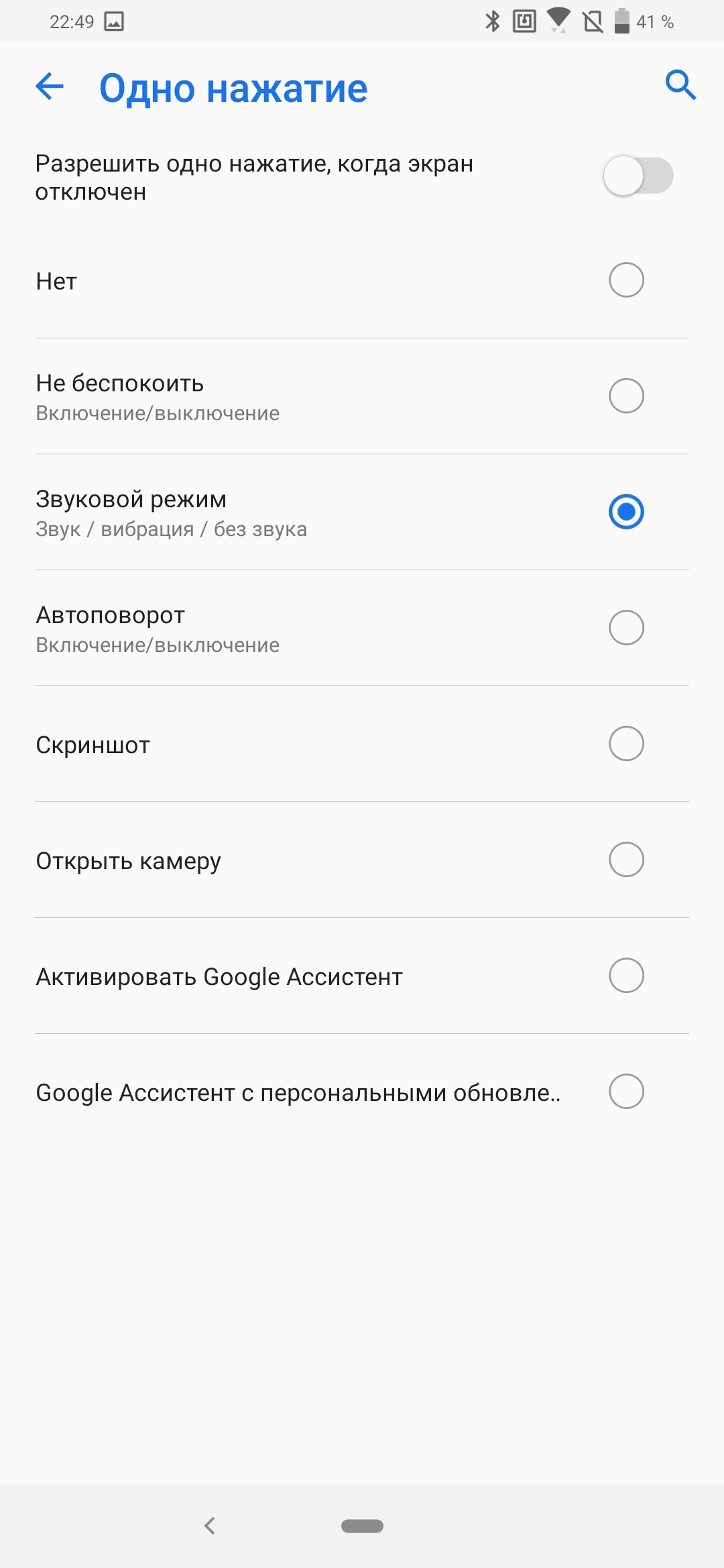Pick "Автоповорот" as the action
Viewport: 724px width, 1568px height.
pyautogui.click(x=626, y=628)
